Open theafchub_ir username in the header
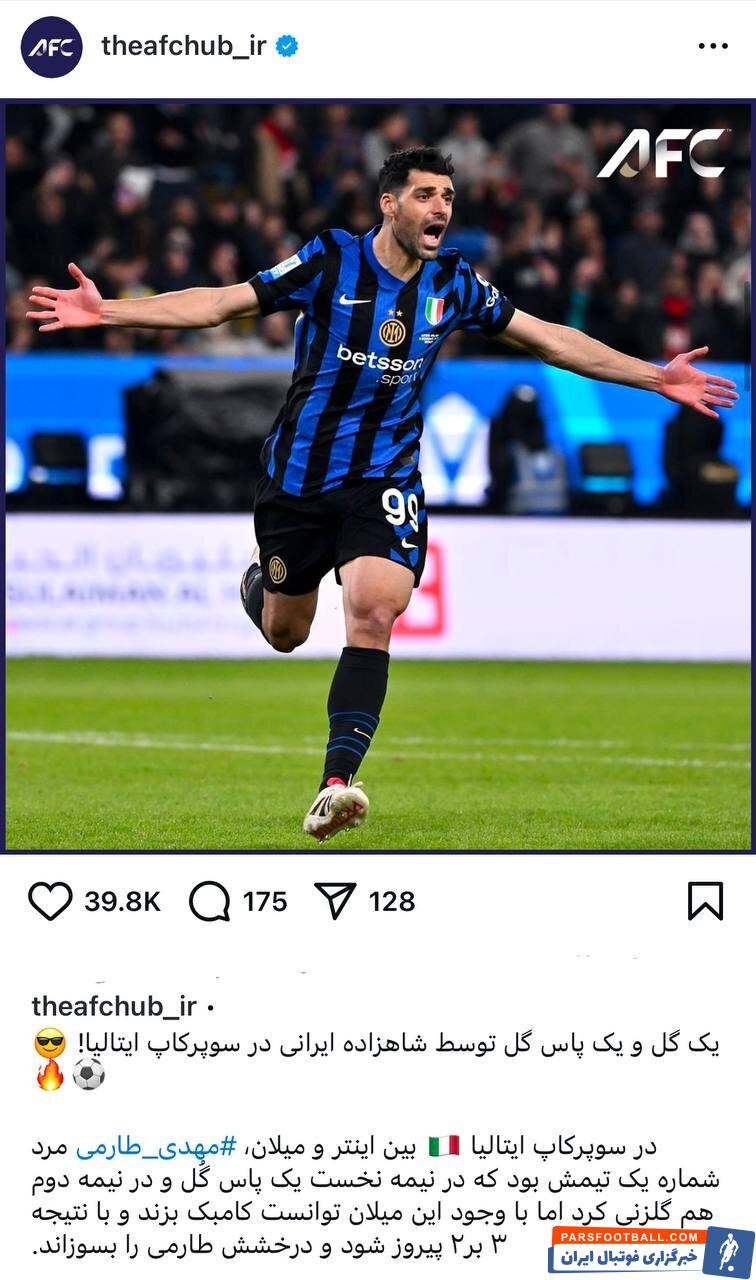Image resolution: width=756 pixels, height=1280 pixels. coord(183,46)
